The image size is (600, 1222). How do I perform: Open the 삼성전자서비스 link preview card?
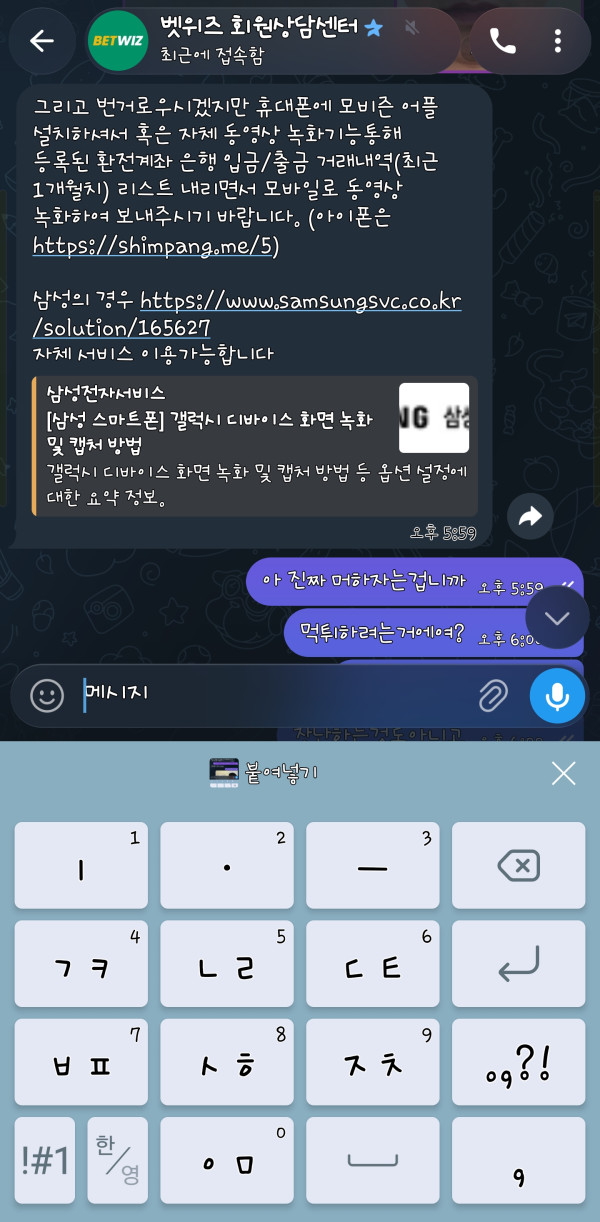tap(254, 445)
